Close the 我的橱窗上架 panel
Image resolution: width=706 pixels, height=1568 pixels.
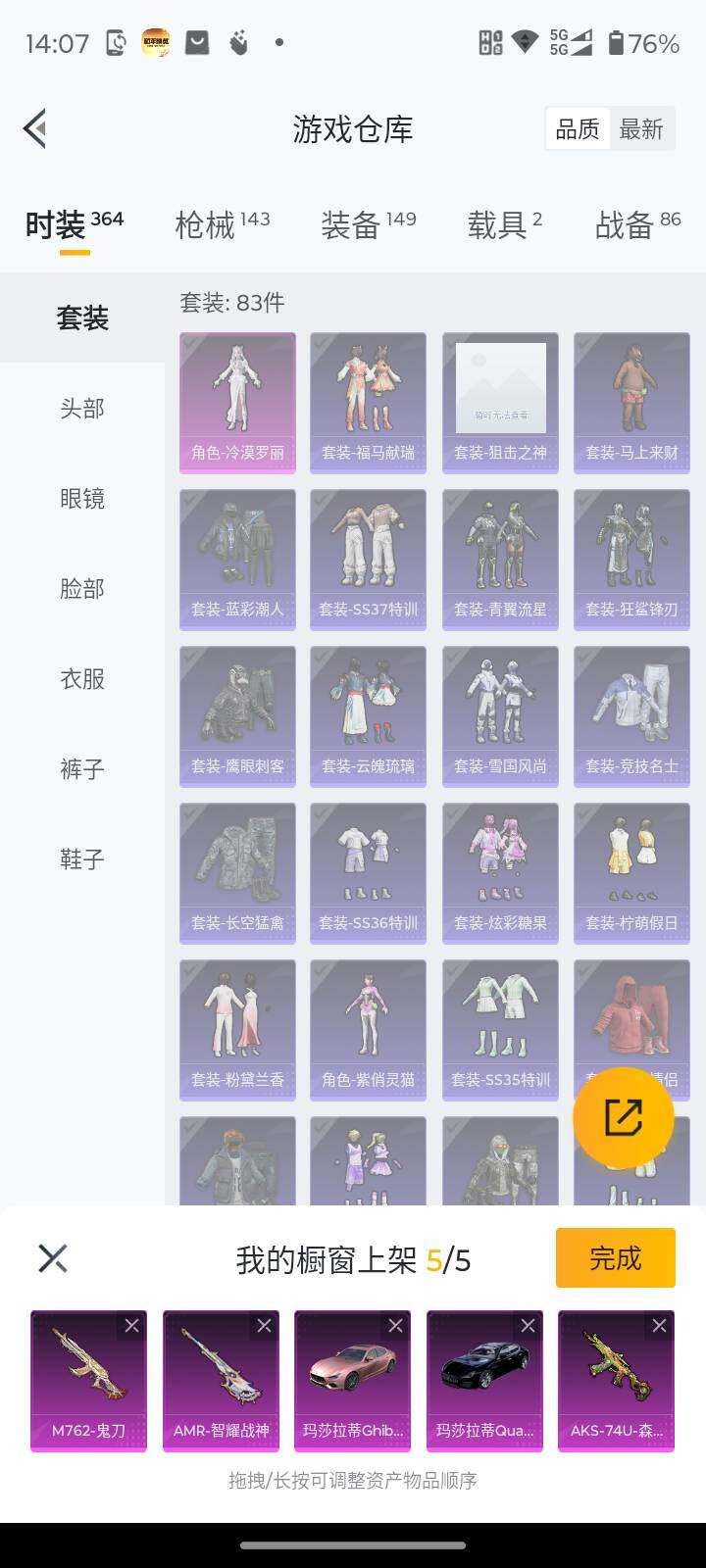[x=52, y=1257]
